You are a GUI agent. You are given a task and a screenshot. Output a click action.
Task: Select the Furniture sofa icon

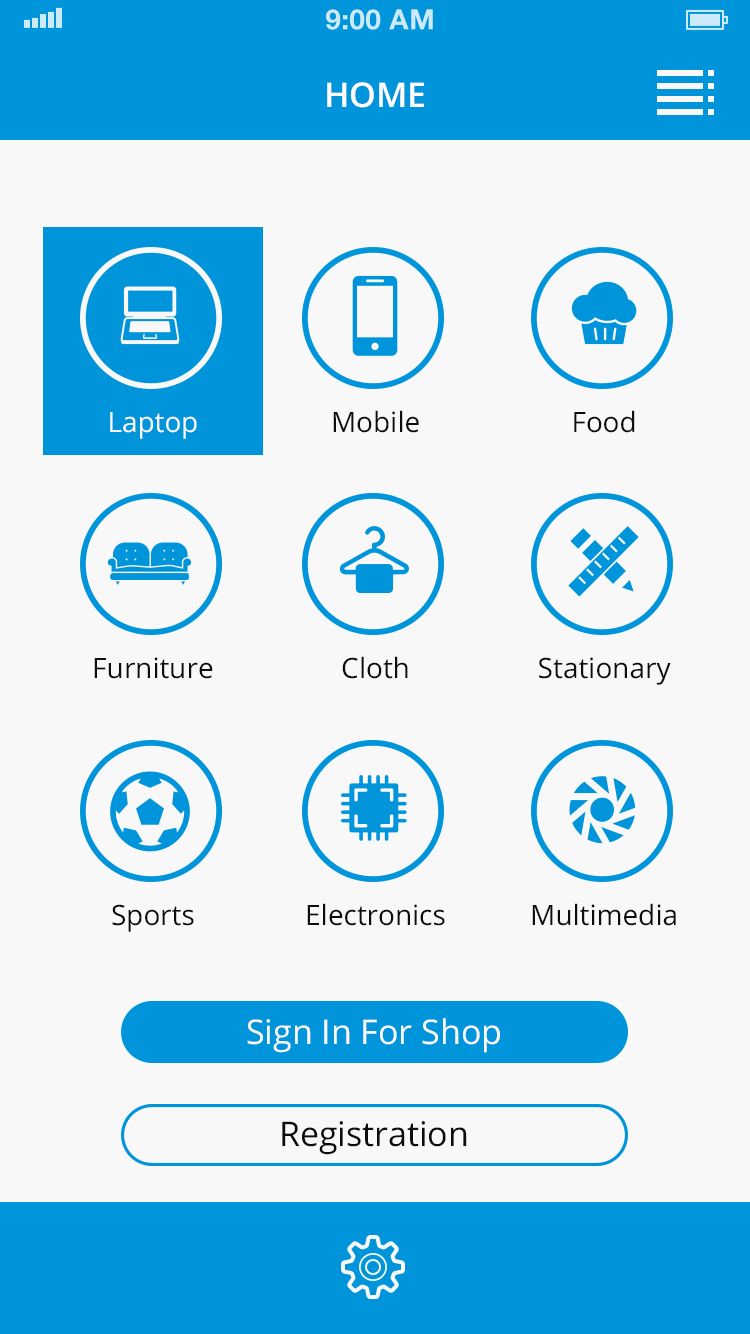[151, 564]
